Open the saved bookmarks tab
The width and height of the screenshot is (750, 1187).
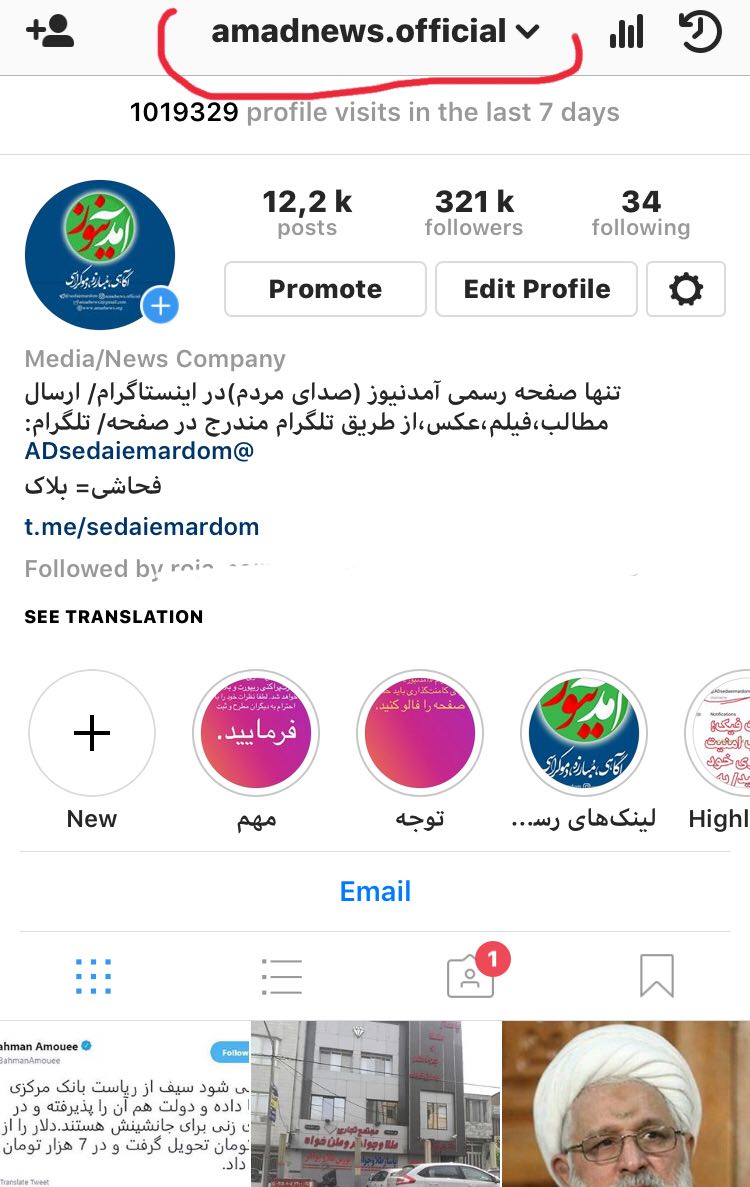(x=656, y=976)
